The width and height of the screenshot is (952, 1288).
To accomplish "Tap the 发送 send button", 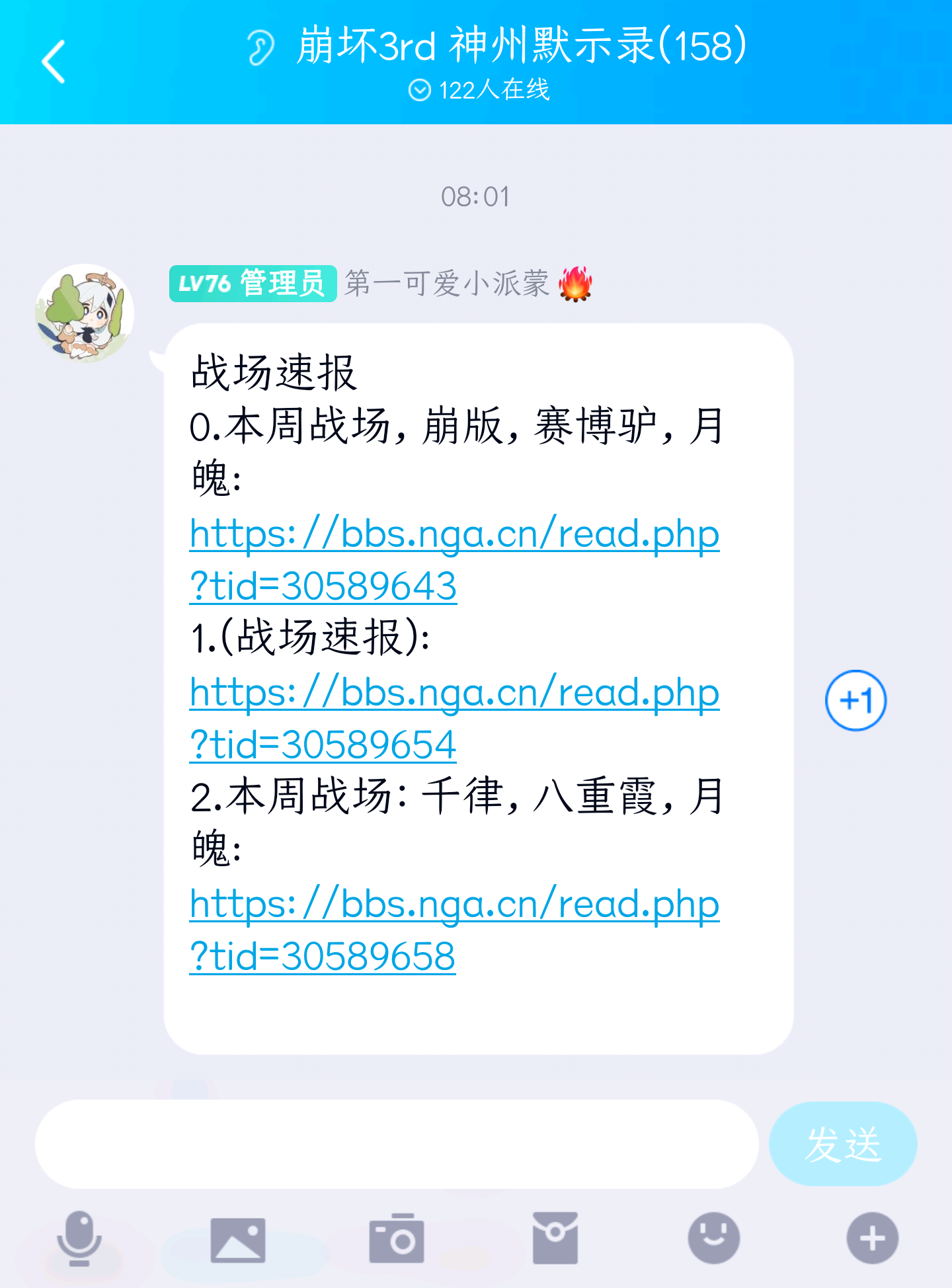I will [x=842, y=1144].
